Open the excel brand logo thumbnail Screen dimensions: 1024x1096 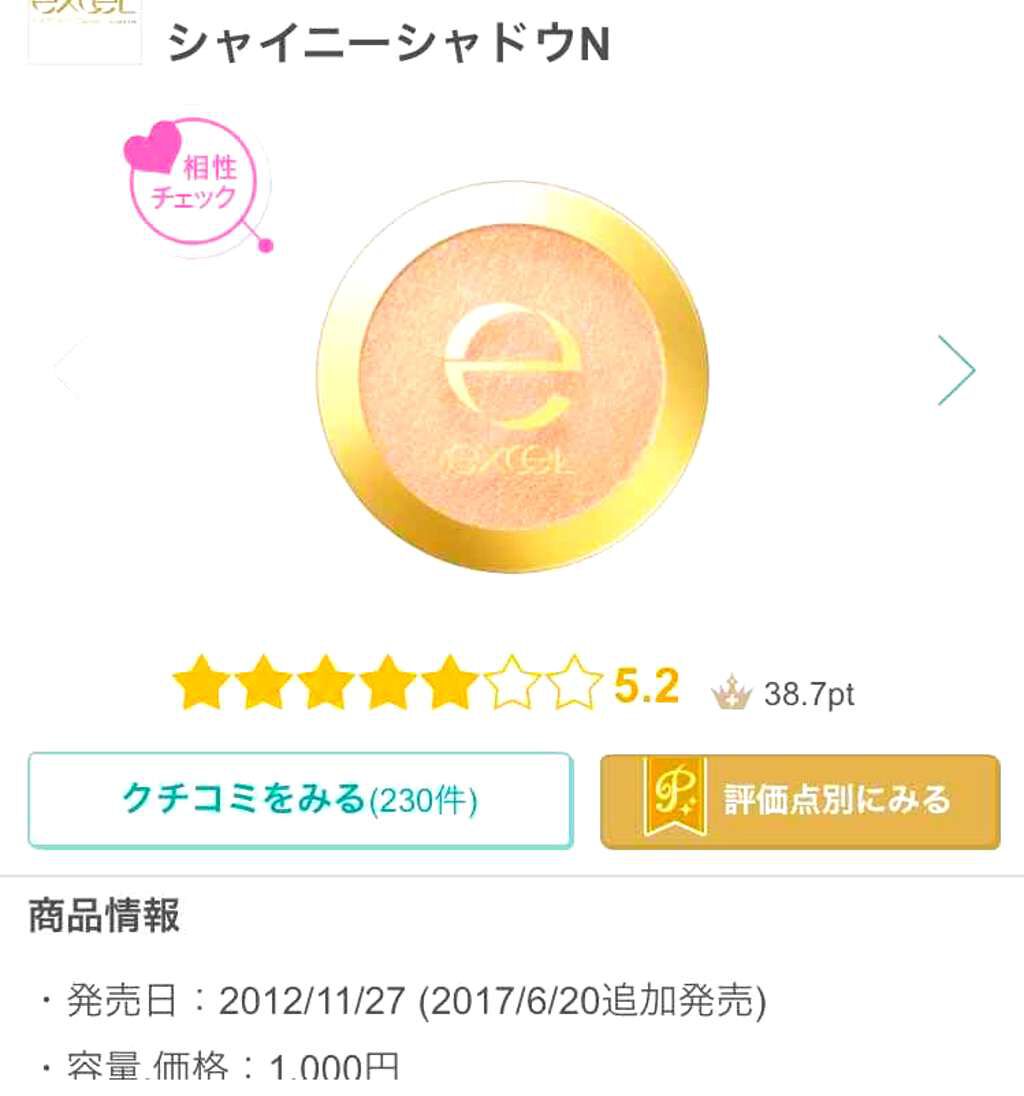tap(85, 30)
